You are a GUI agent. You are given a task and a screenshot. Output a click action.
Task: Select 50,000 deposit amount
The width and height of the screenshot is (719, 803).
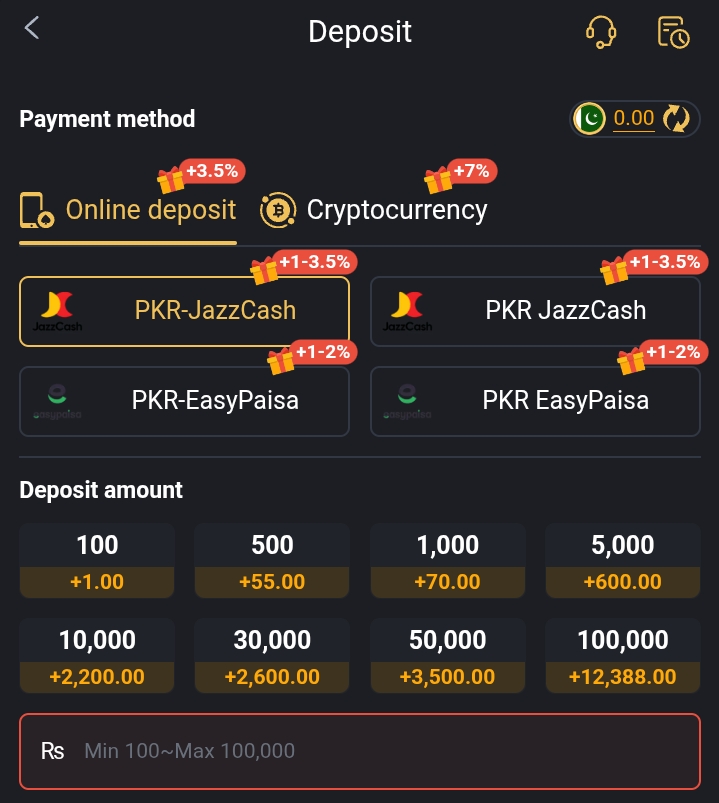(x=447, y=655)
